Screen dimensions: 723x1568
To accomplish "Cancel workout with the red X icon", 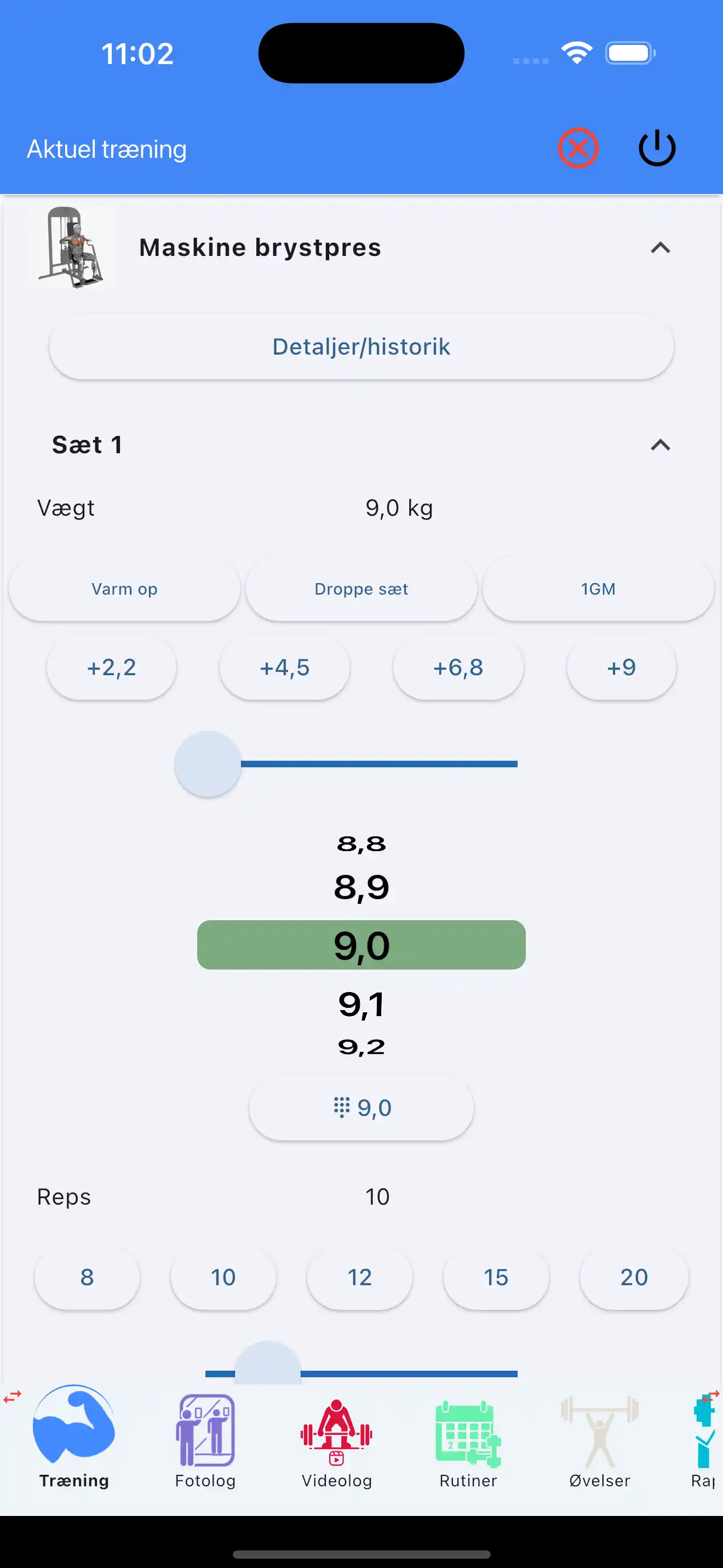I will (578, 148).
